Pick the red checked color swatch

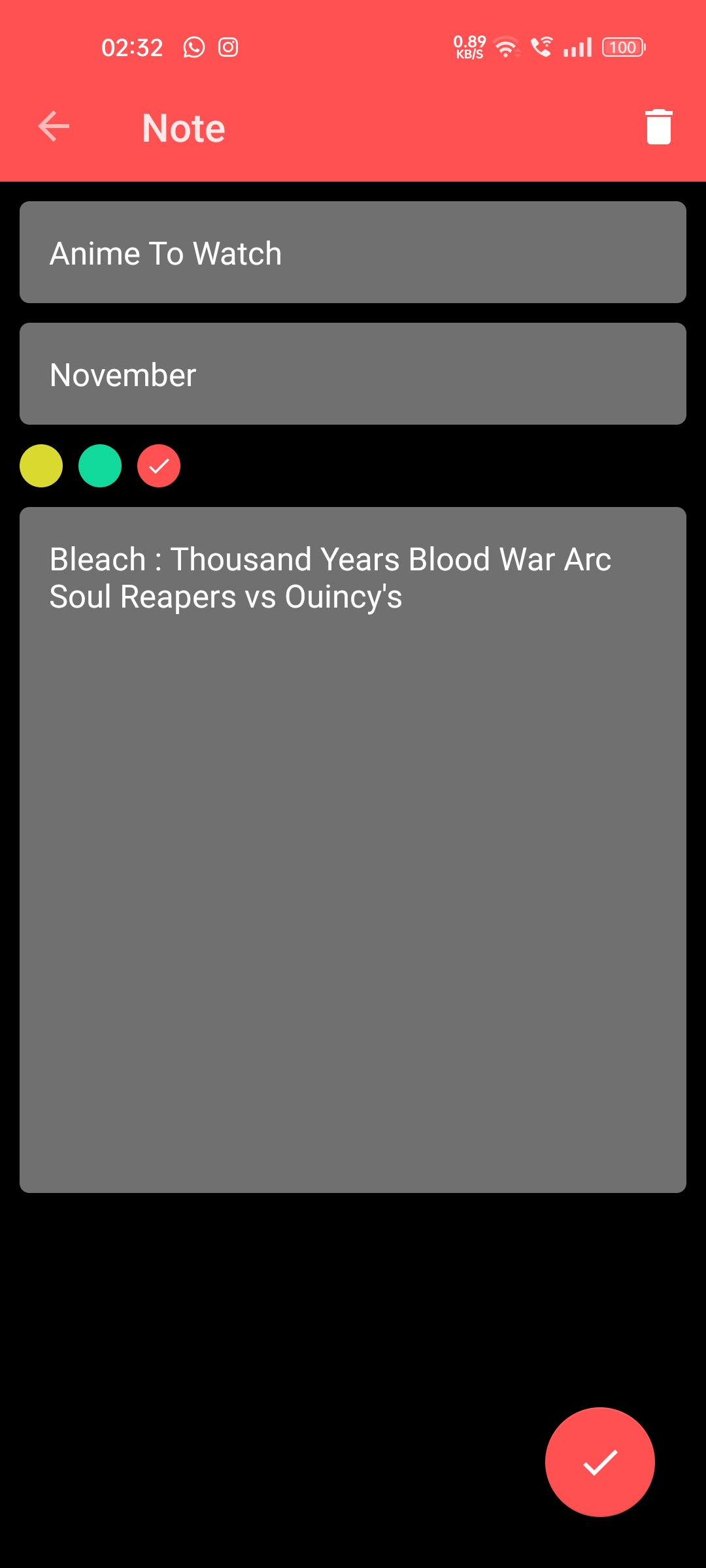pos(159,466)
